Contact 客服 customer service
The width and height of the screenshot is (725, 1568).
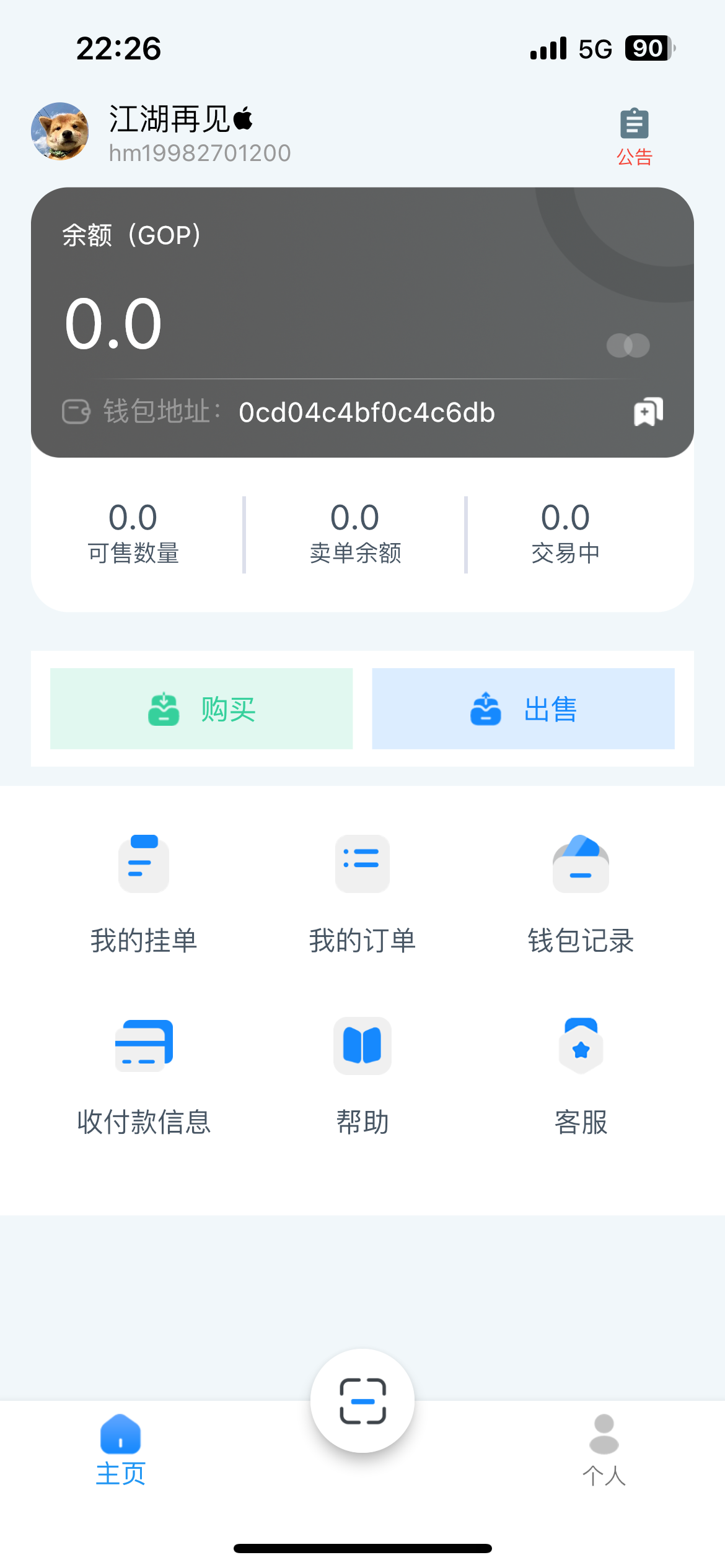(x=581, y=1074)
